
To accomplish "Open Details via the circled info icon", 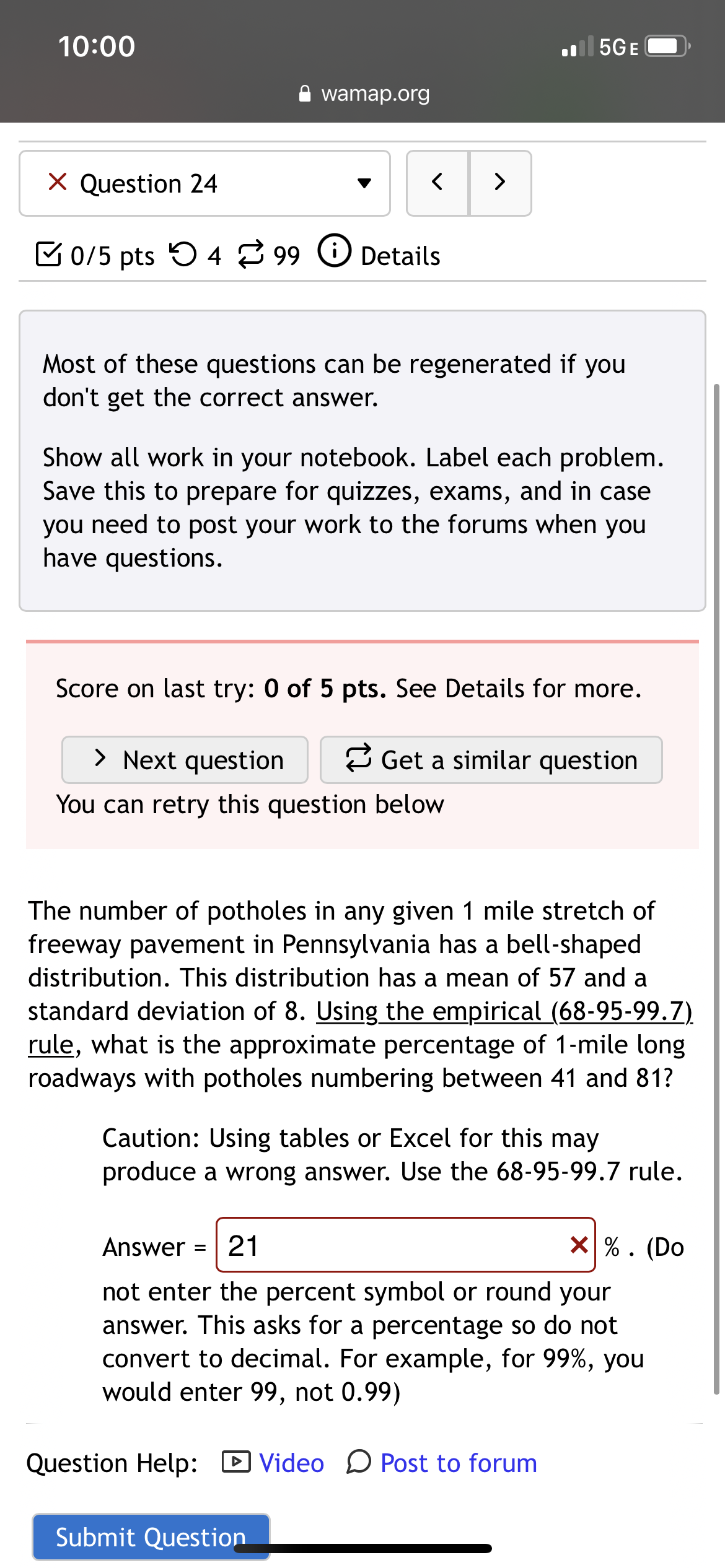I will click(334, 252).
